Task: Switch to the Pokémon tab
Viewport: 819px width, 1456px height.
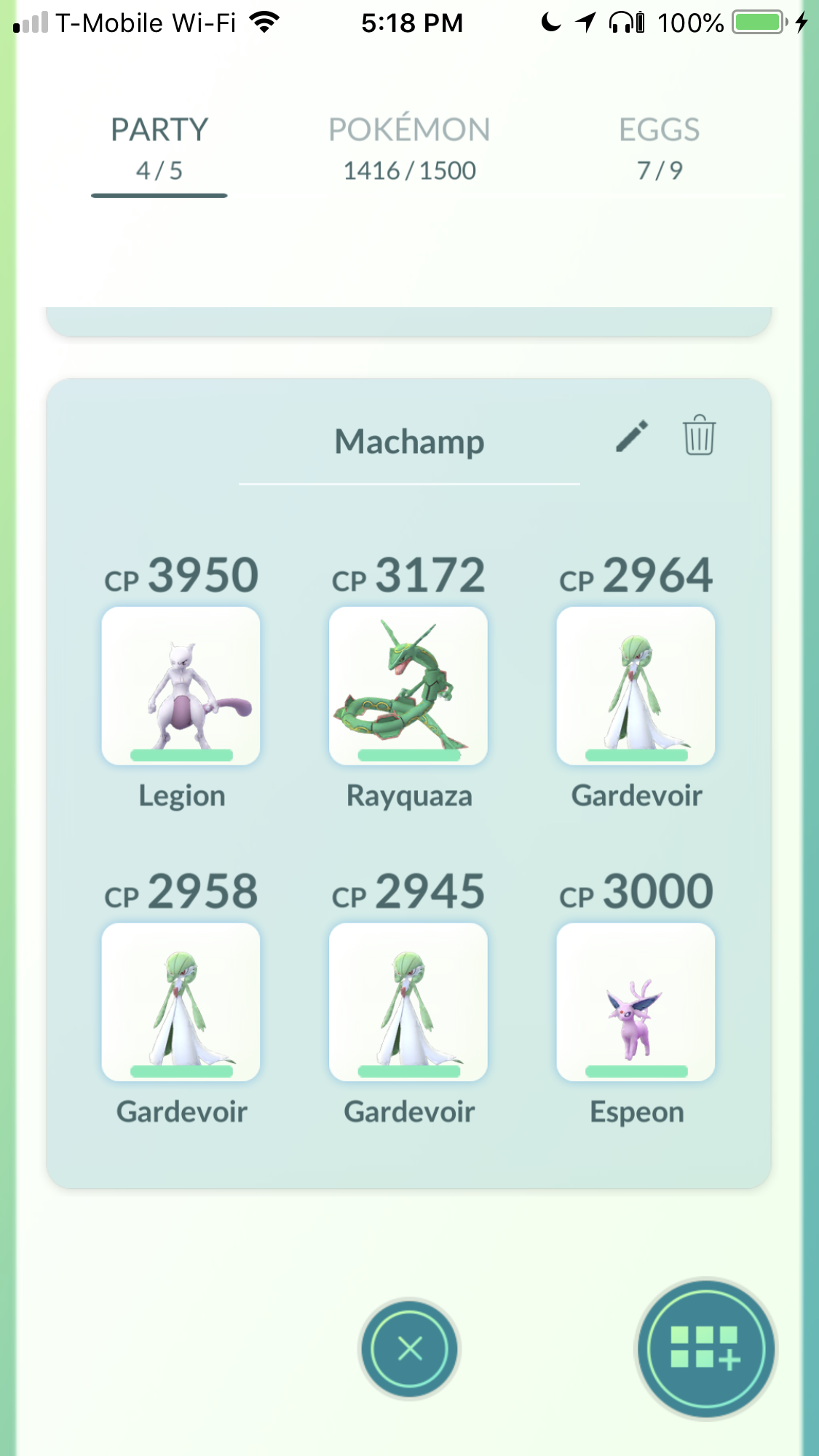Action: [409, 149]
